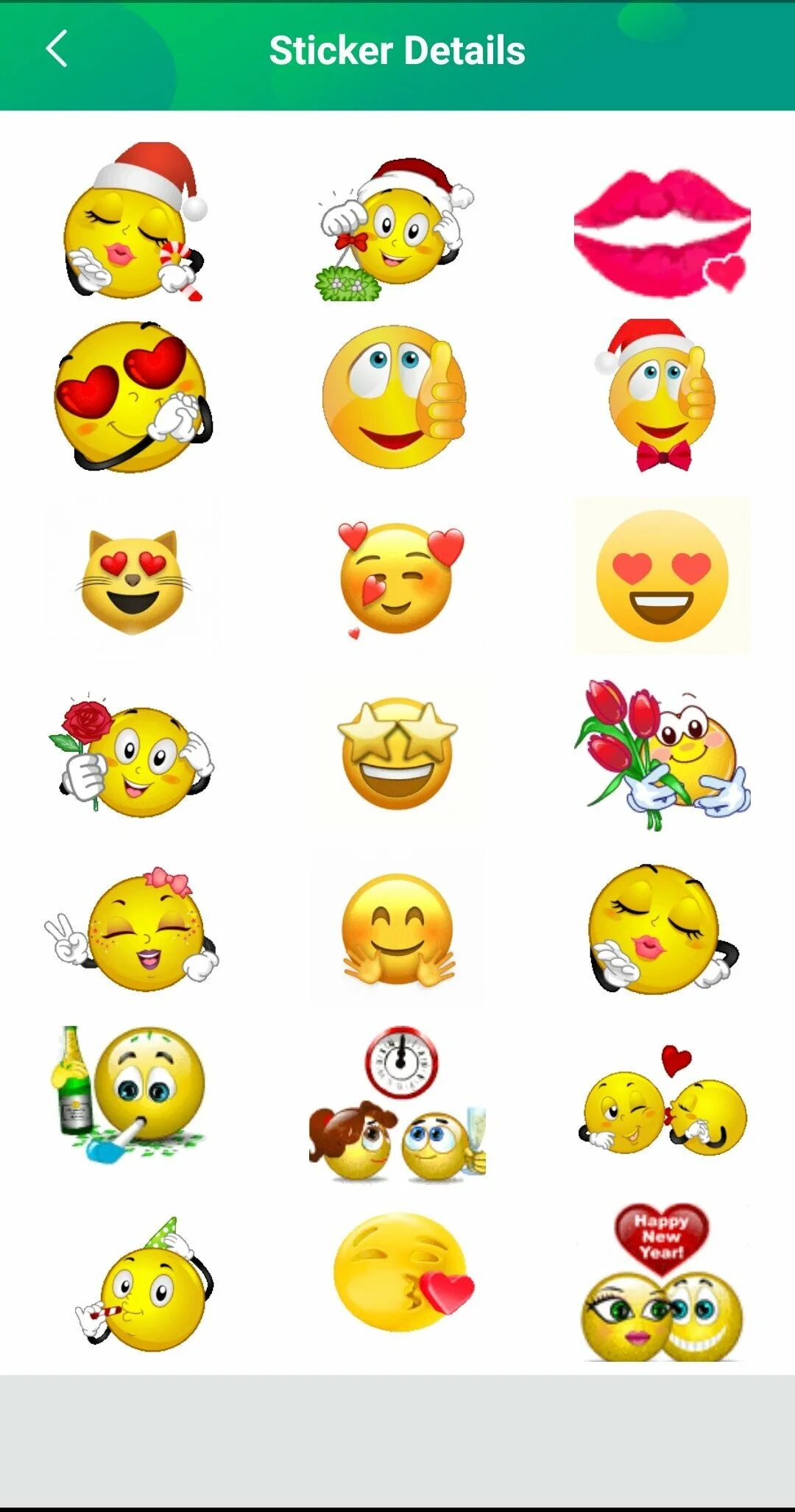Pick the emoji with champagne bottle
Image resolution: width=795 pixels, height=1512 pixels.
tap(132, 1094)
